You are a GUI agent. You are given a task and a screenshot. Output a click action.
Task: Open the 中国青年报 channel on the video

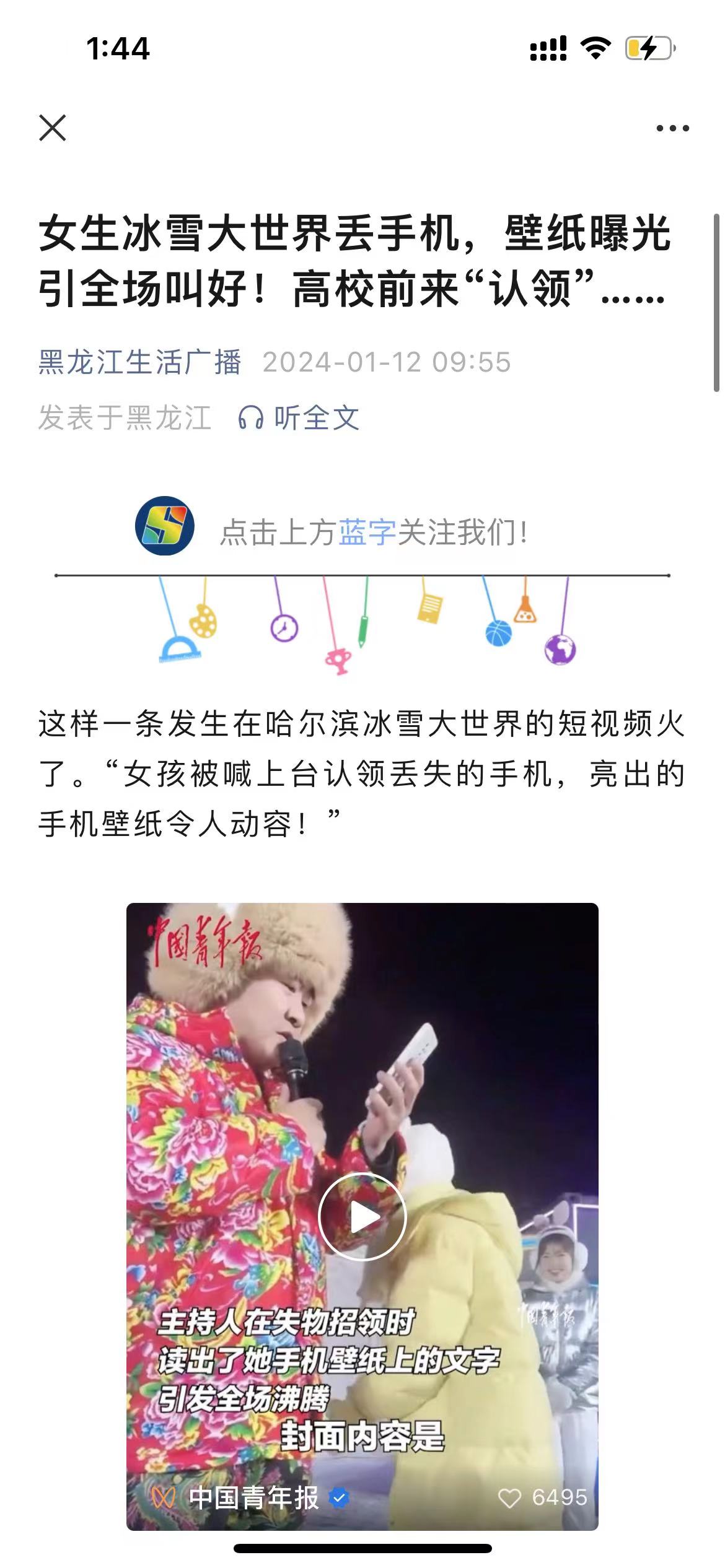click(253, 1498)
